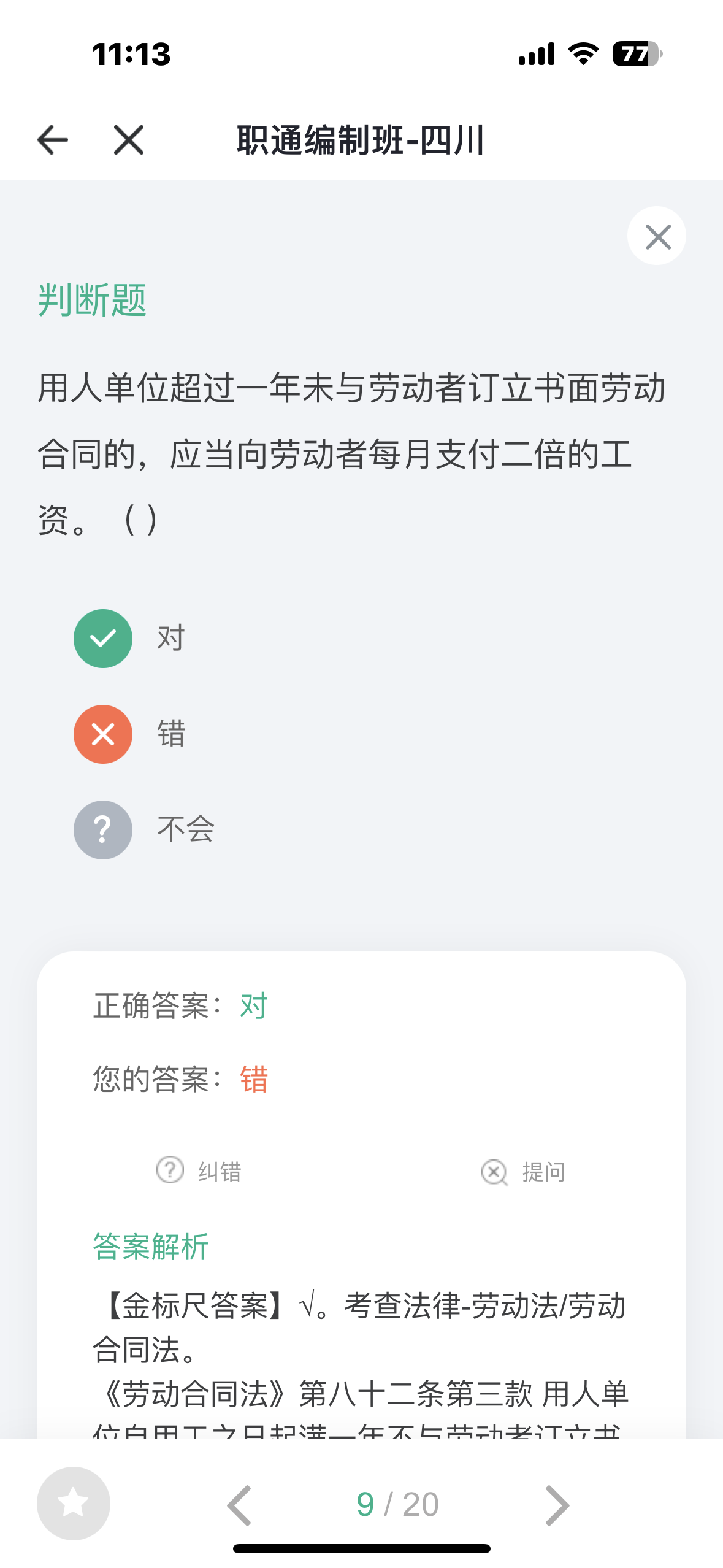
Task: Go to the previous question
Action: 239,1505
